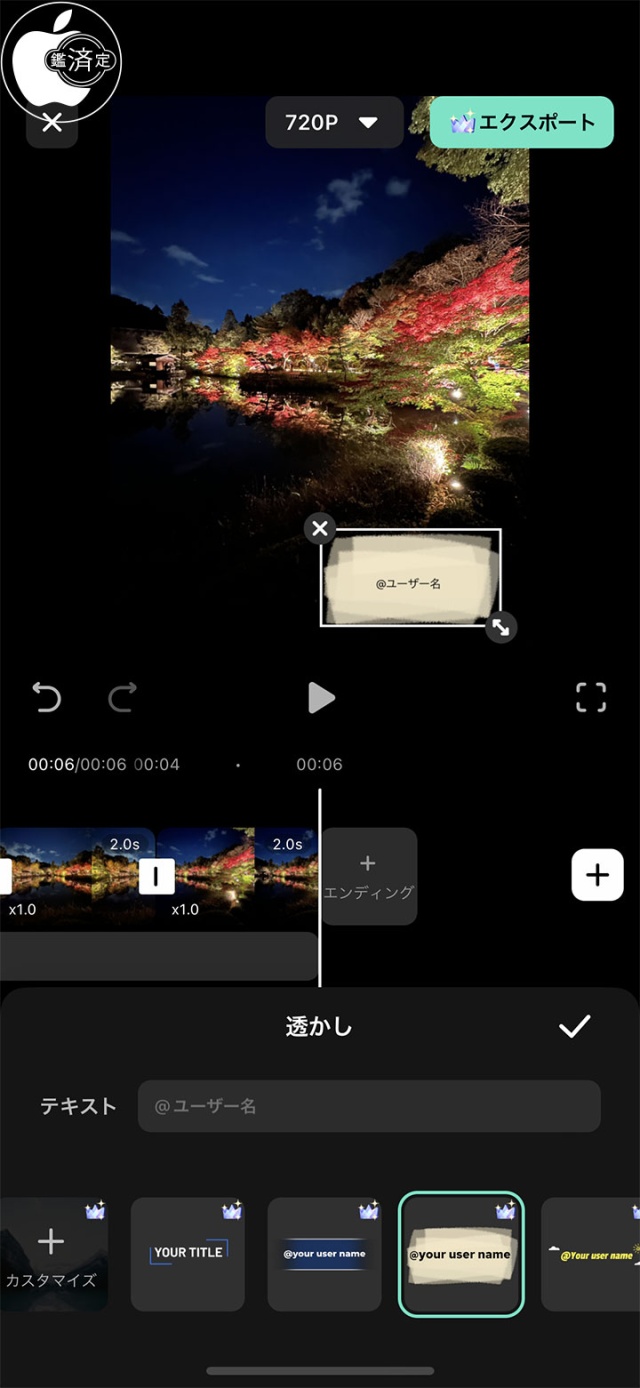Viewport: 640px width, 1388px height.
Task: Open the transition between the two clips
Action: 156,876
